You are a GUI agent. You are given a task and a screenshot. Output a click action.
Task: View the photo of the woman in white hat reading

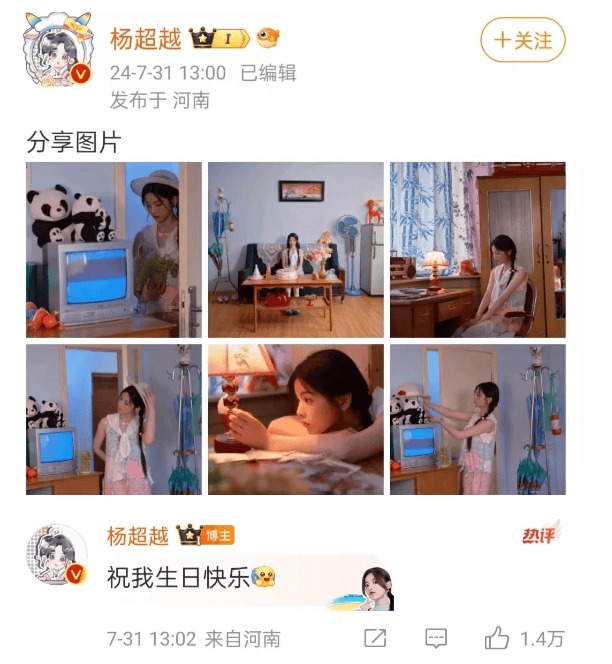114,249
